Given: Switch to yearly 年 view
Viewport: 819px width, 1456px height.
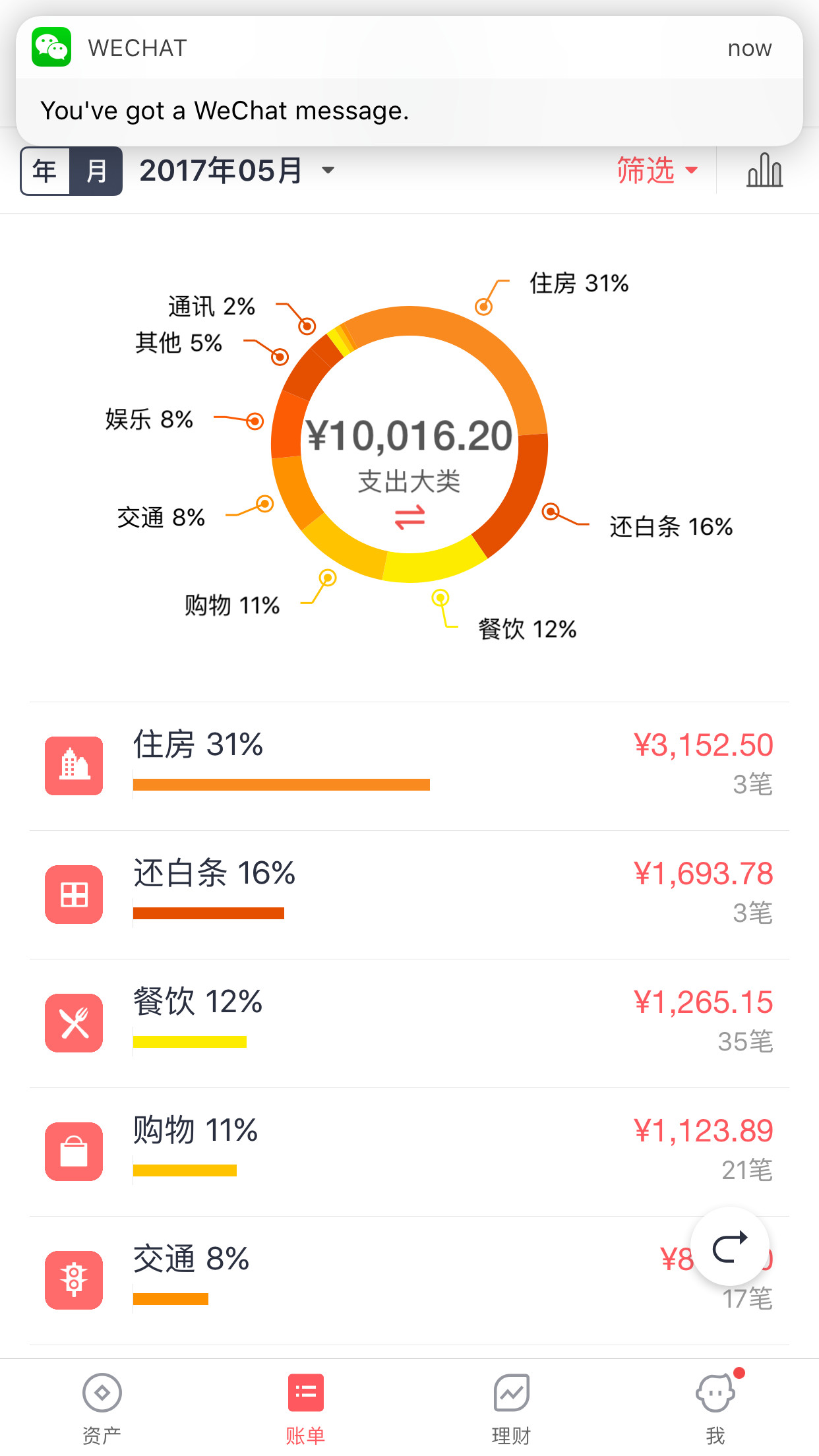Looking at the screenshot, I should 45,171.
